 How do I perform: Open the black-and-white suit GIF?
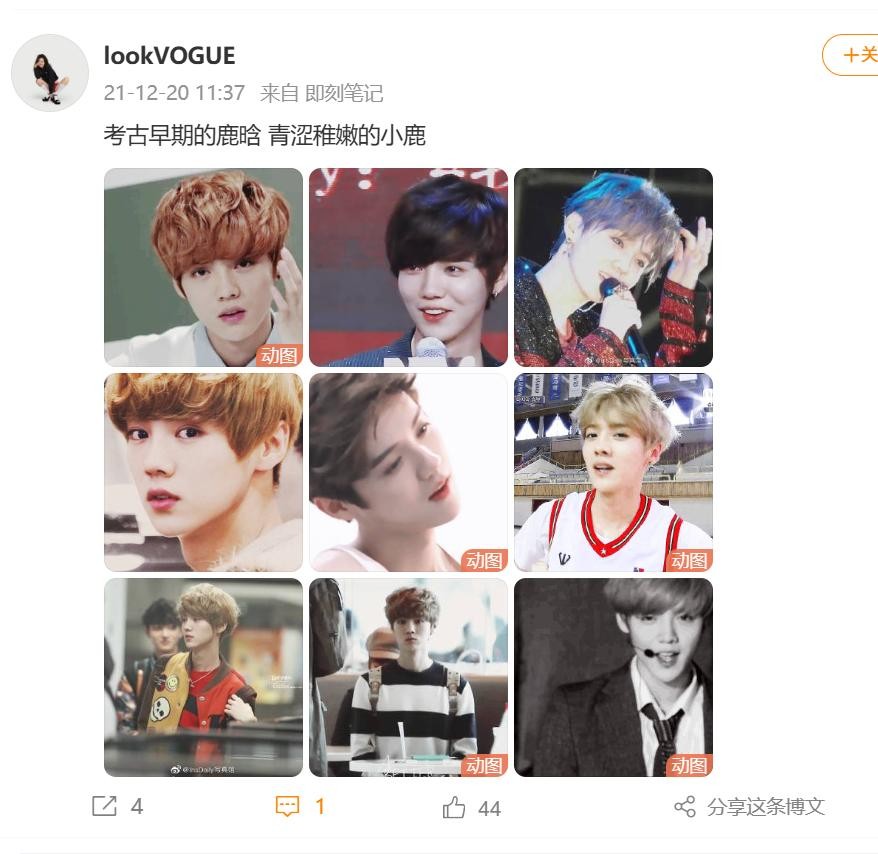coord(613,677)
